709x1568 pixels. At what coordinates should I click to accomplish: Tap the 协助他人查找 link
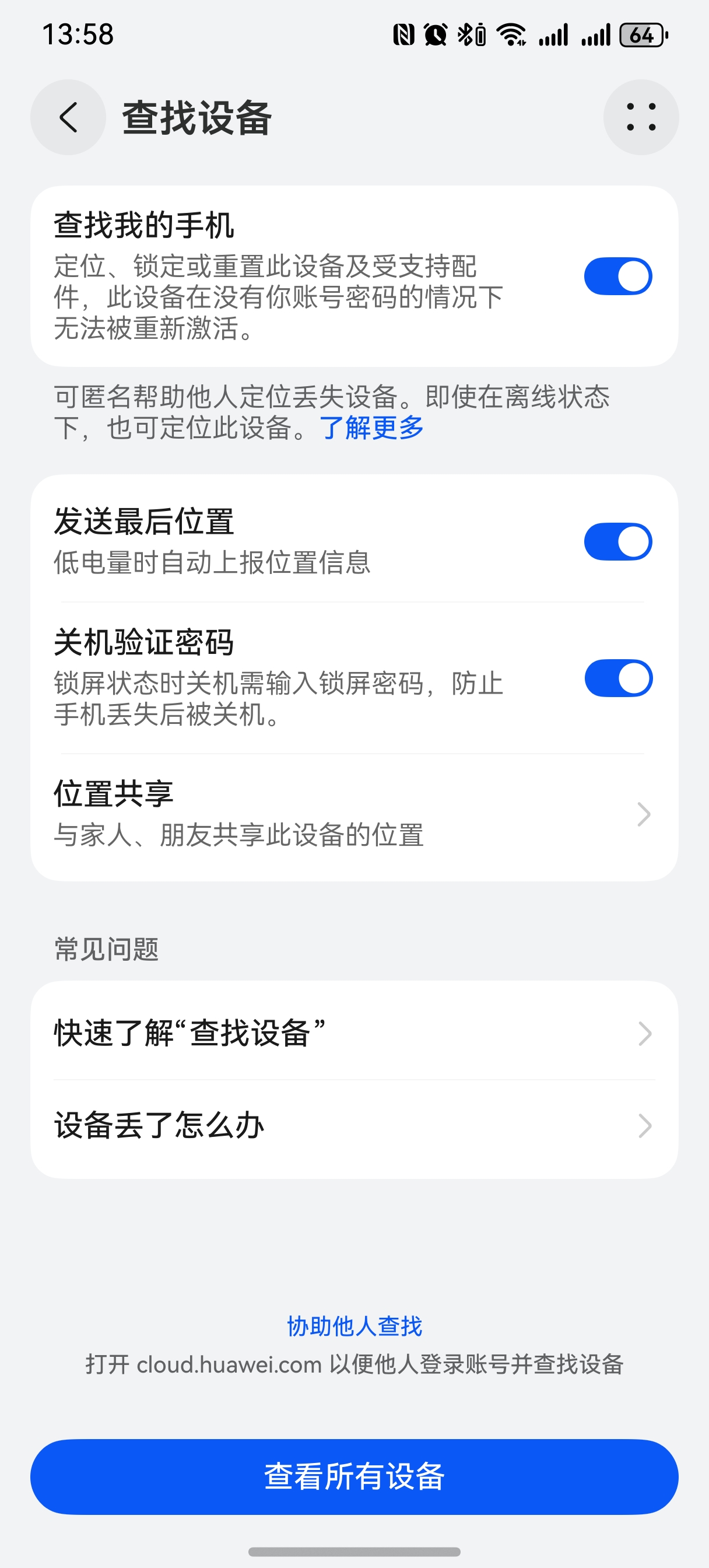pyautogui.click(x=354, y=1326)
